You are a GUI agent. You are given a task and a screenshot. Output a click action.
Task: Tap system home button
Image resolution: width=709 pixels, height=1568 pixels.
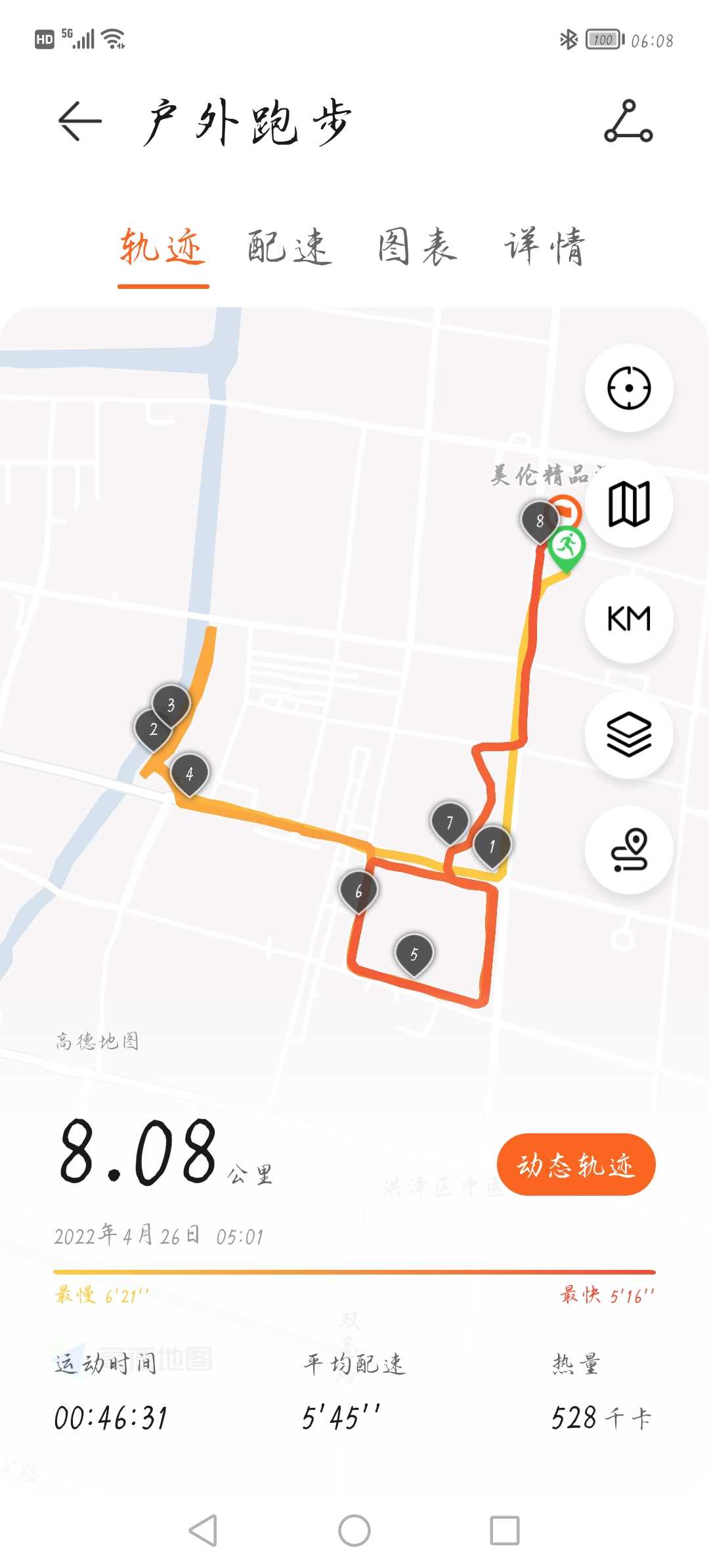click(354, 1531)
